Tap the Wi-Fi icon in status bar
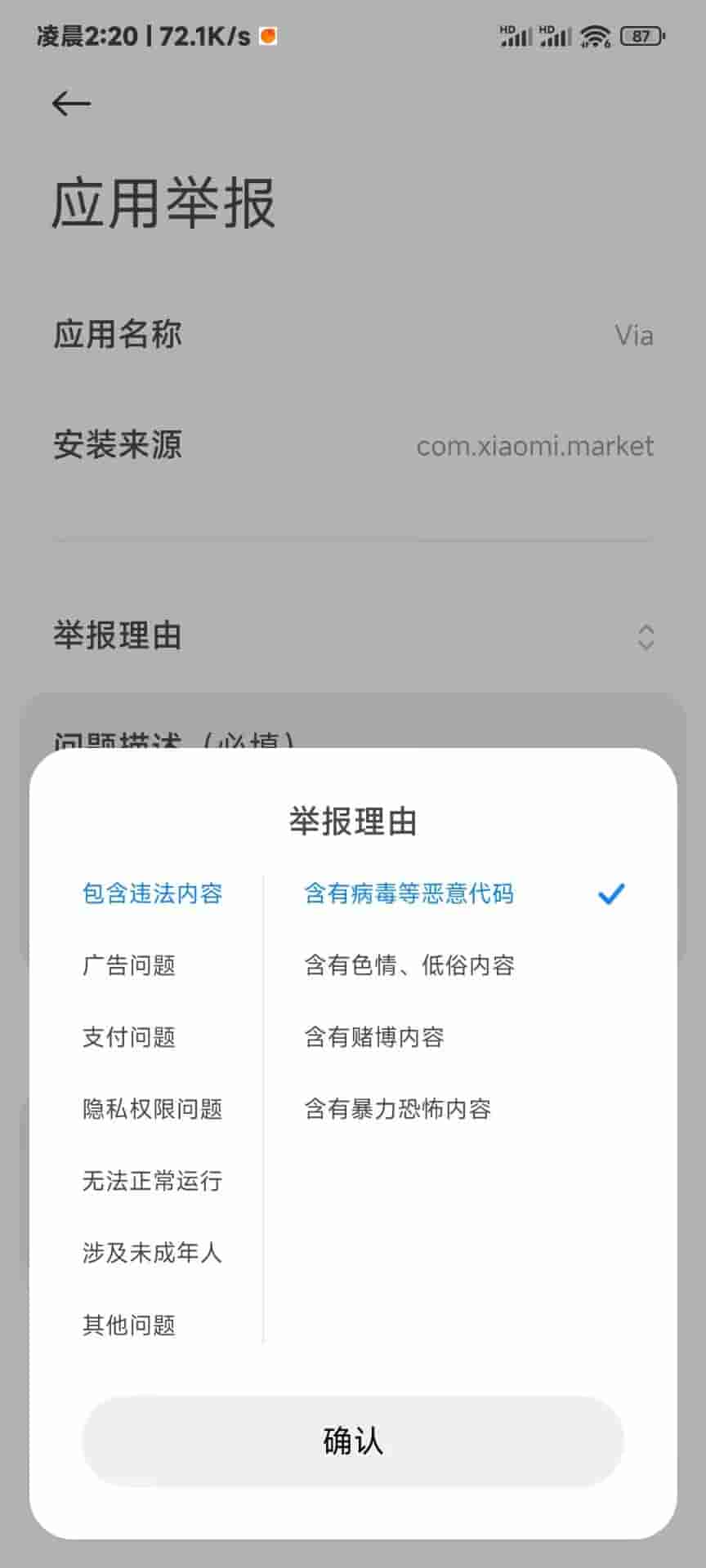Viewport: 706px width, 1568px height. (x=595, y=36)
